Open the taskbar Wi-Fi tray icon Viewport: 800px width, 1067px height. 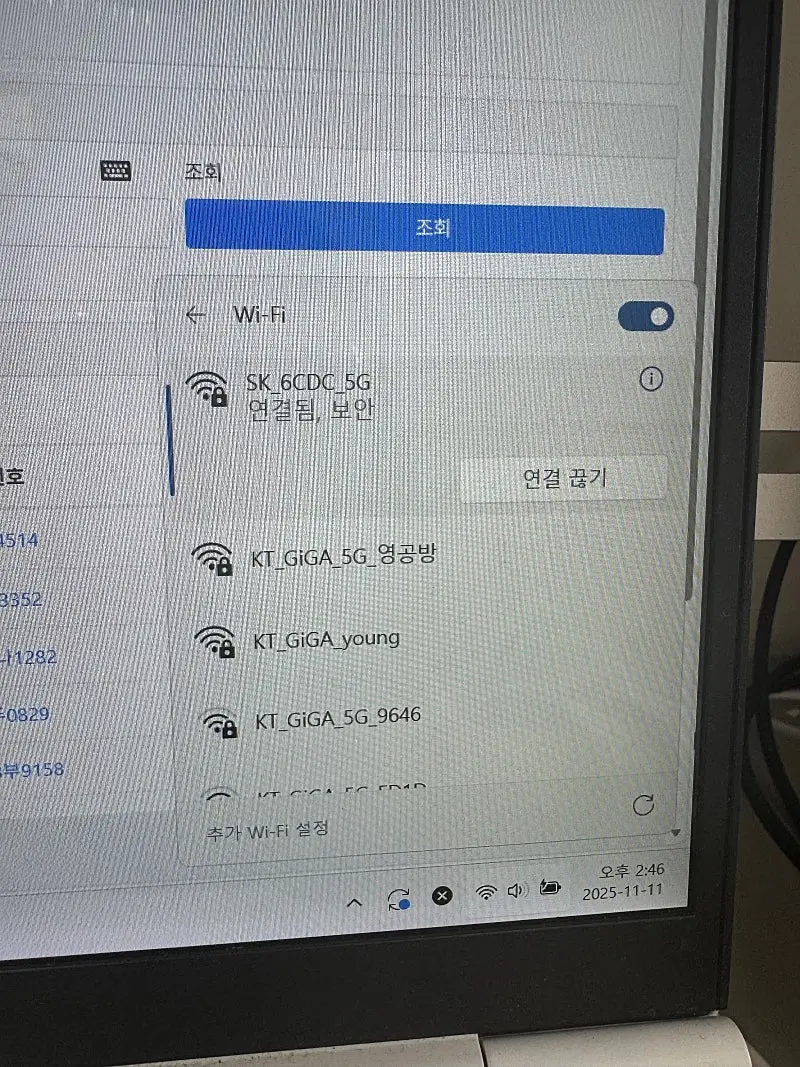click(486, 891)
